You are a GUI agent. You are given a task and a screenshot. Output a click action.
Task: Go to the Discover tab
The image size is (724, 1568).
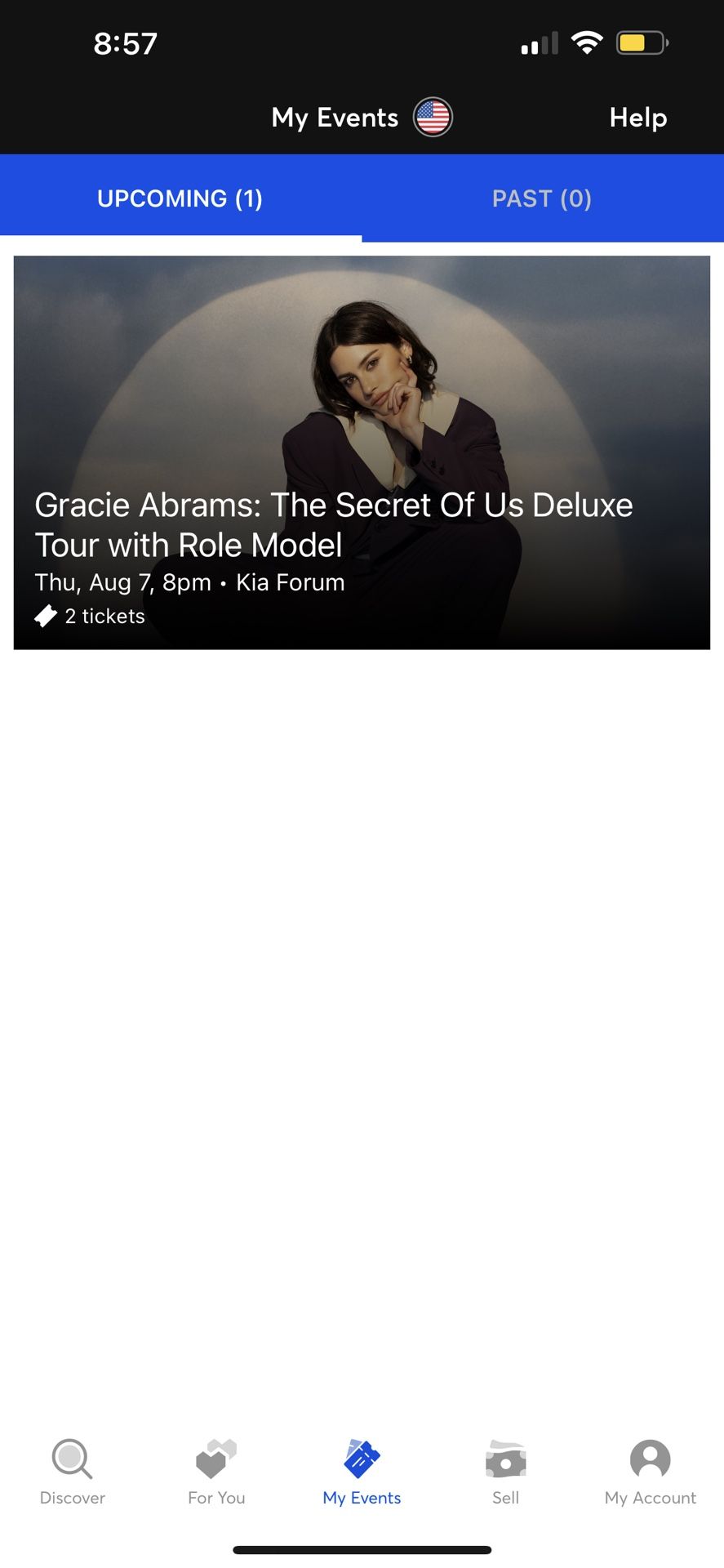(x=73, y=1472)
